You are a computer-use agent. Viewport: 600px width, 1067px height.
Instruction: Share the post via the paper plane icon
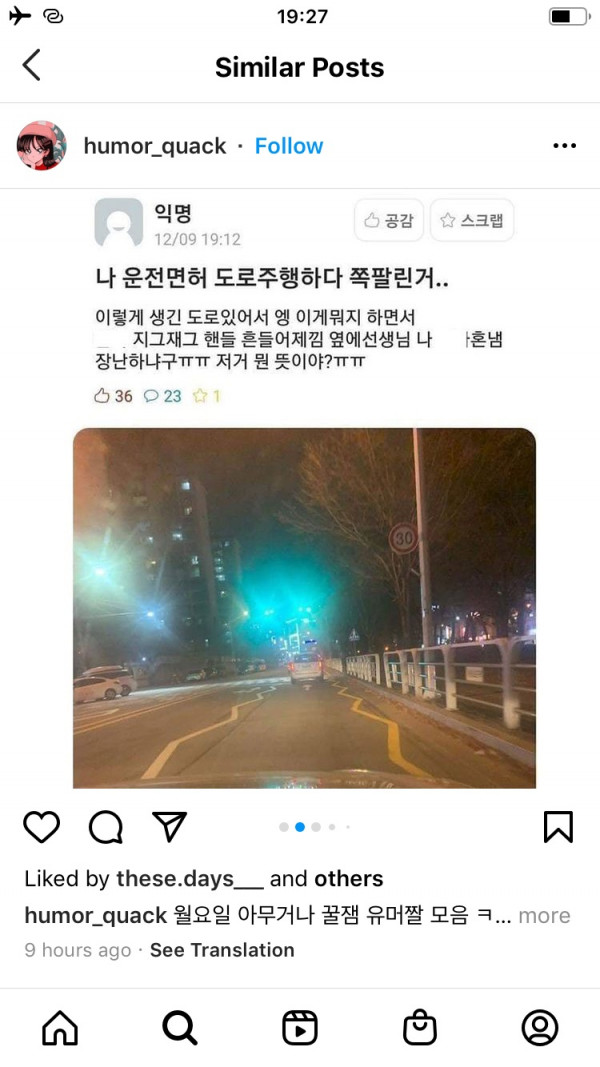(169, 826)
